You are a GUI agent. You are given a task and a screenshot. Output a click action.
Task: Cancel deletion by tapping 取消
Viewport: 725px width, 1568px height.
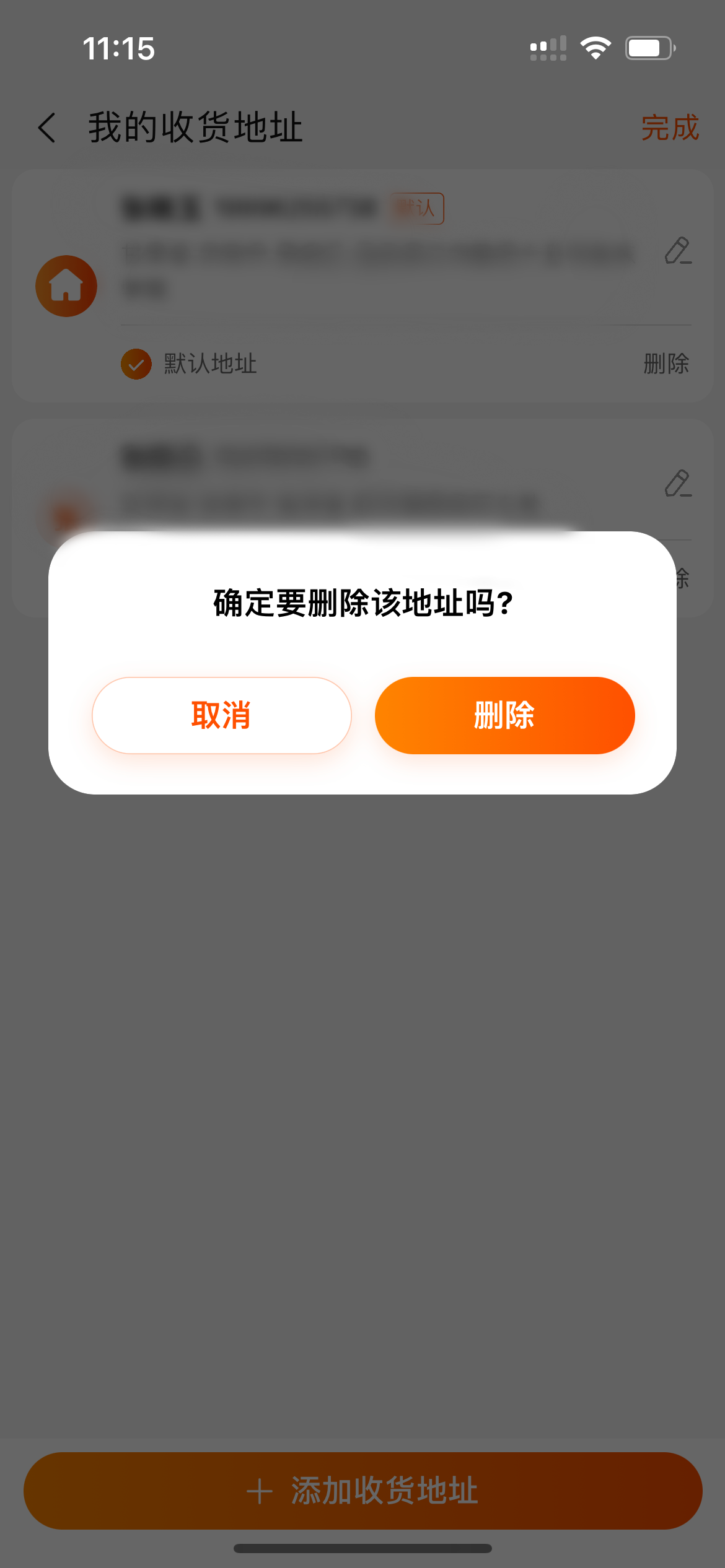point(221,715)
